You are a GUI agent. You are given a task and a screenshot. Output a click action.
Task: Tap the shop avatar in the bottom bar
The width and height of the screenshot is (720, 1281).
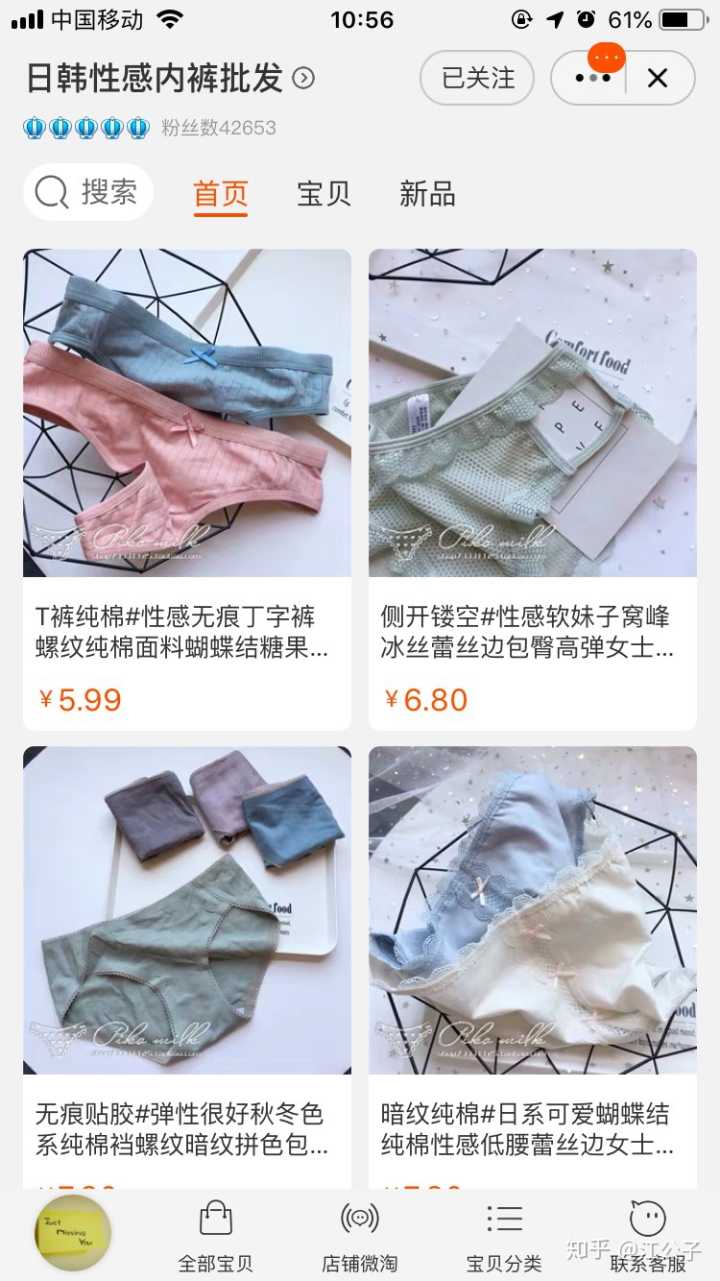(73, 1232)
